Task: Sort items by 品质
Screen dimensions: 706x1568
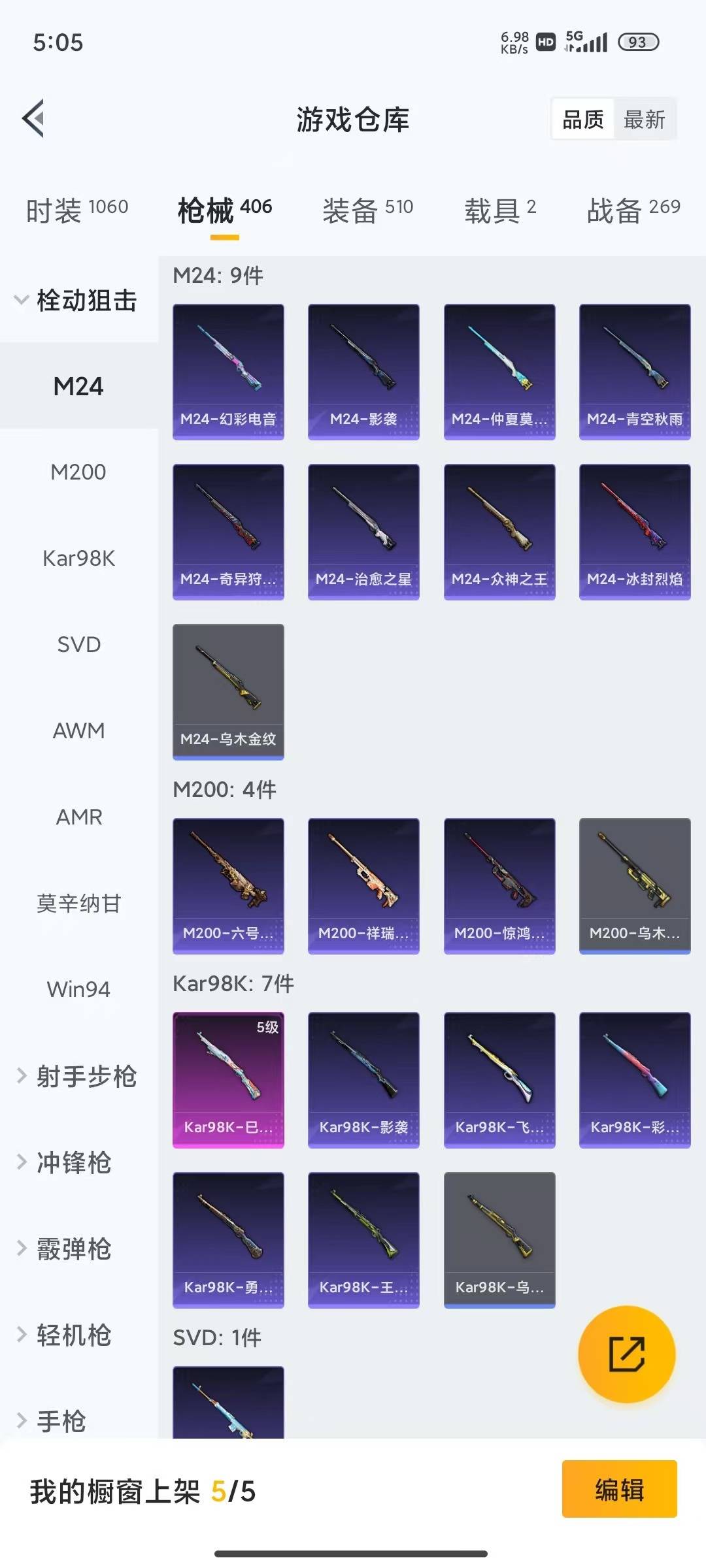Action: click(582, 119)
